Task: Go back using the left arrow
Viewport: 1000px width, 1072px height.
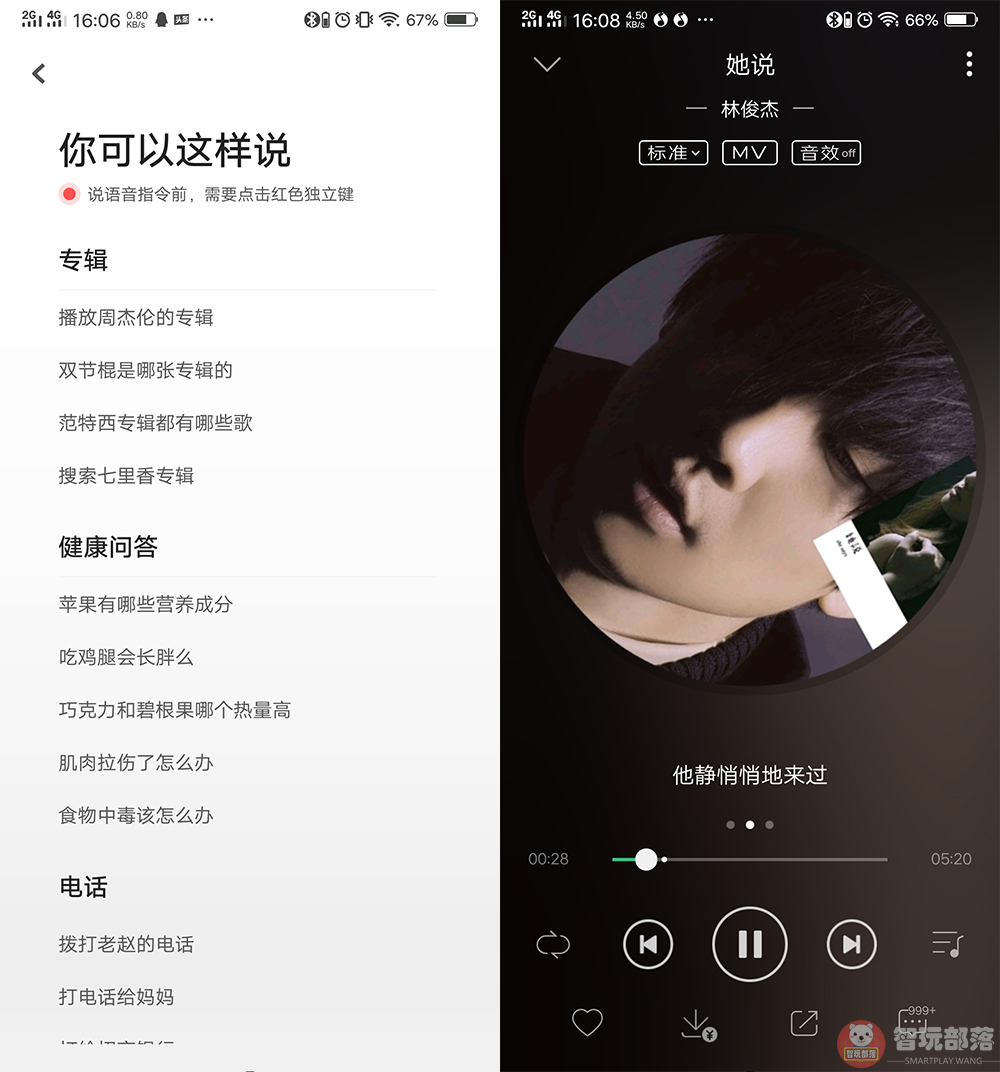Action: 38,73
